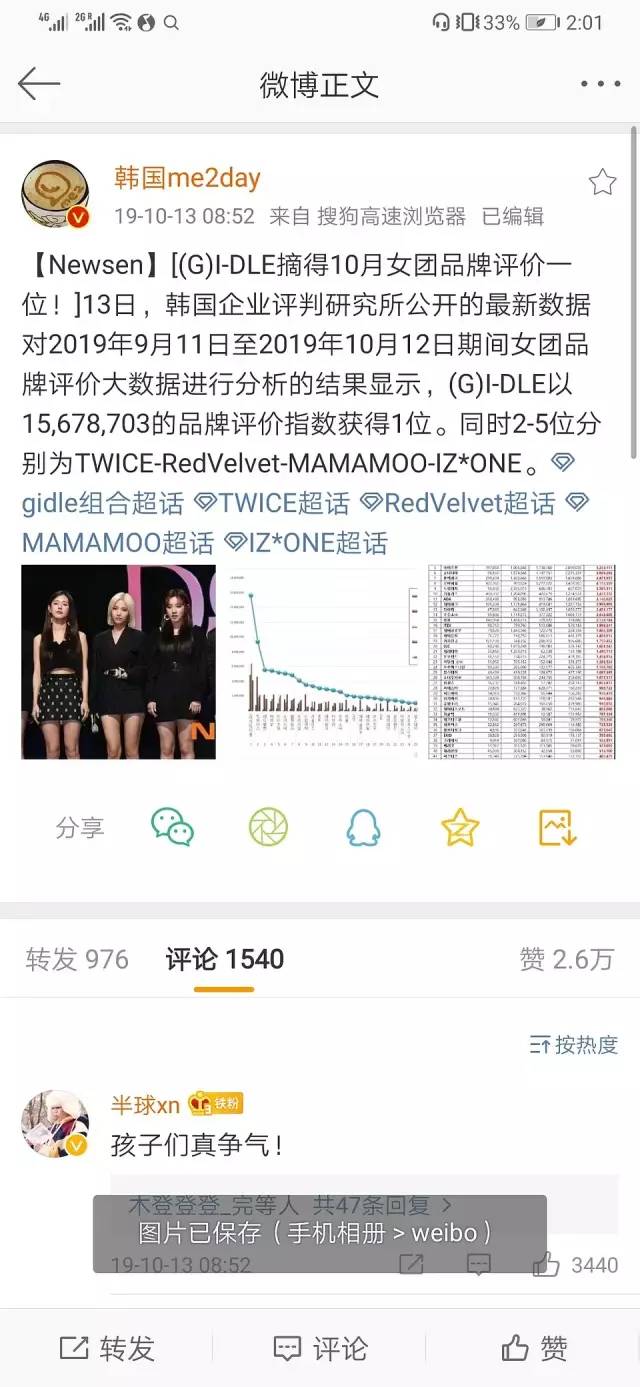
Task: Tap 转发 in the bottom bar
Action: point(107,1348)
